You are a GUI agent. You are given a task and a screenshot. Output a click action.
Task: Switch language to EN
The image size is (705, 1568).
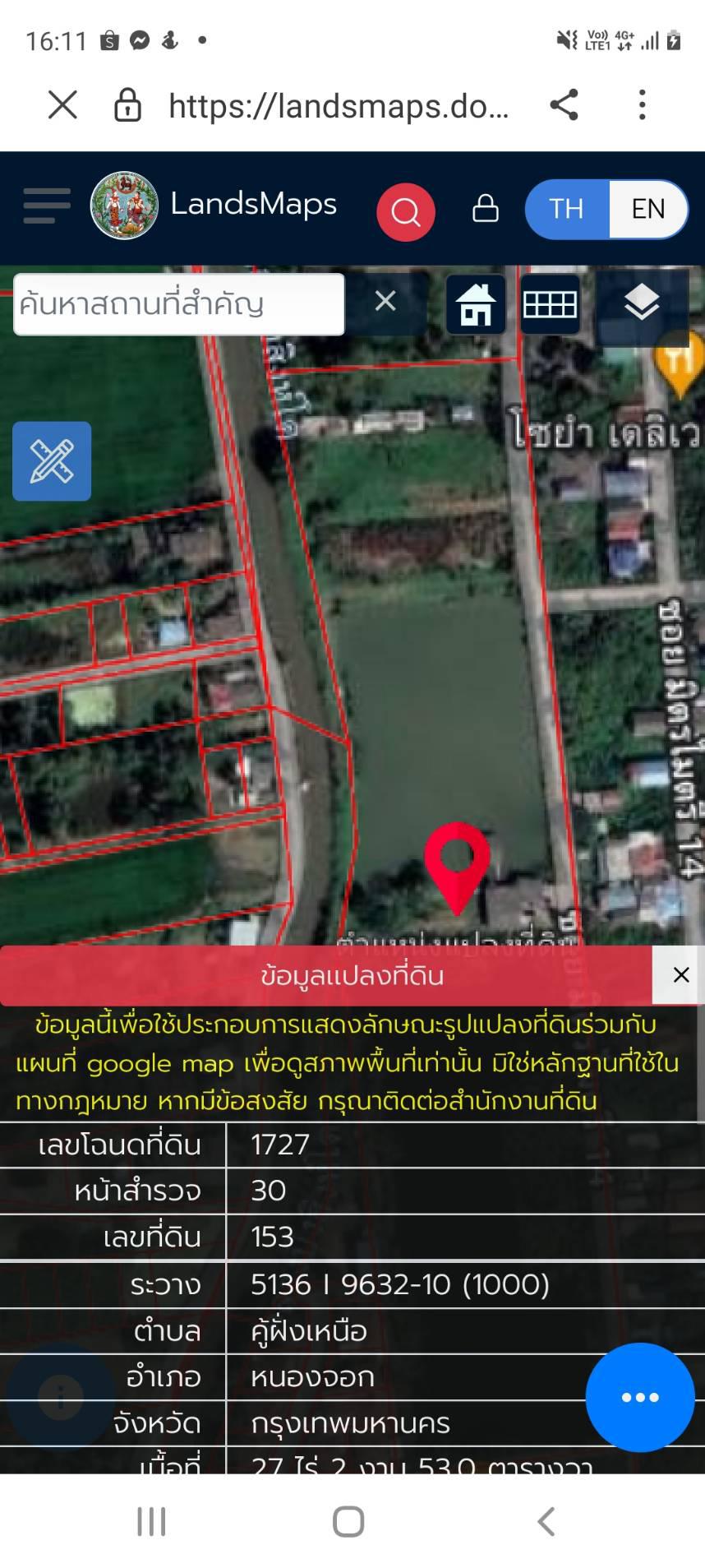pyautogui.click(x=647, y=209)
